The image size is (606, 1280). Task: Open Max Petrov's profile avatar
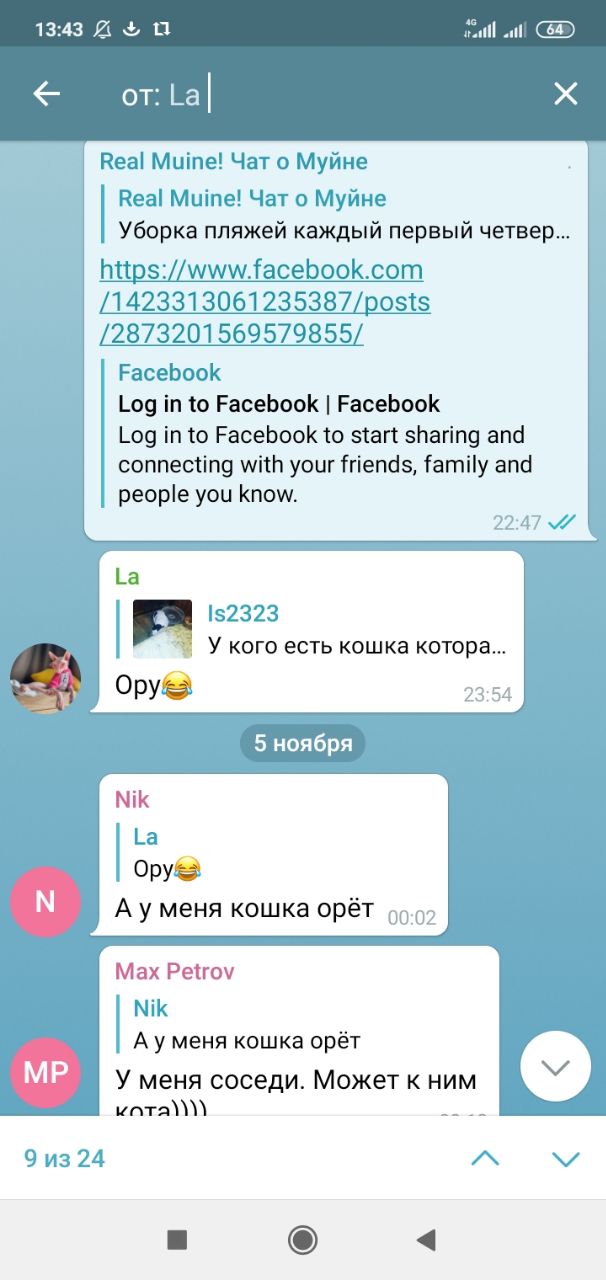[45, 1073]
